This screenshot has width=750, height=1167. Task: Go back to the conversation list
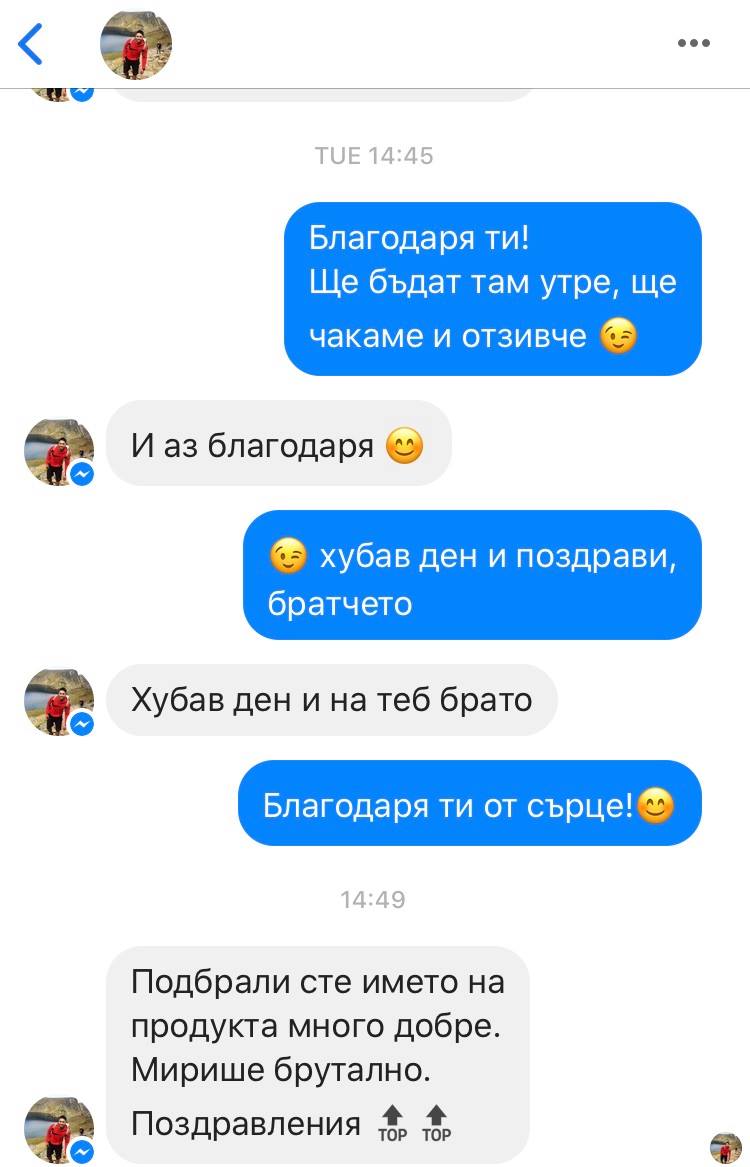32,45
